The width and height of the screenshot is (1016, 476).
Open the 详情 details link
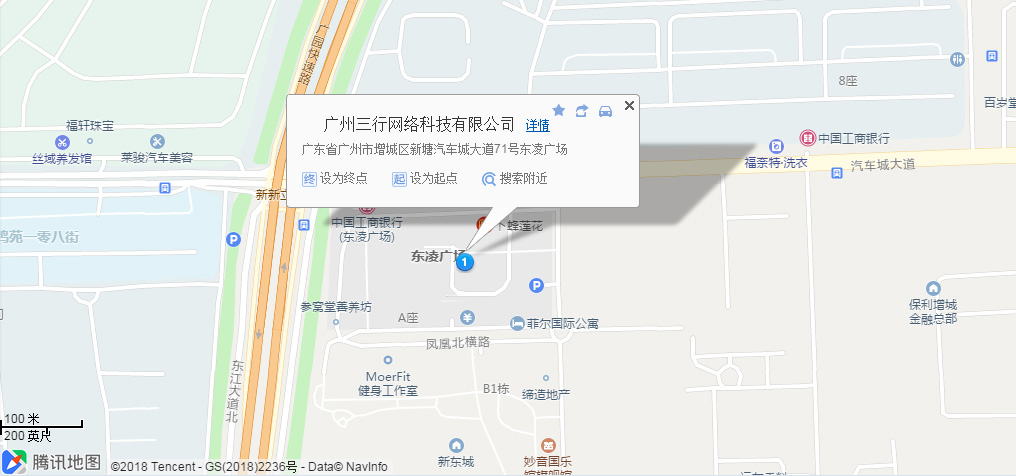point(537,125)
